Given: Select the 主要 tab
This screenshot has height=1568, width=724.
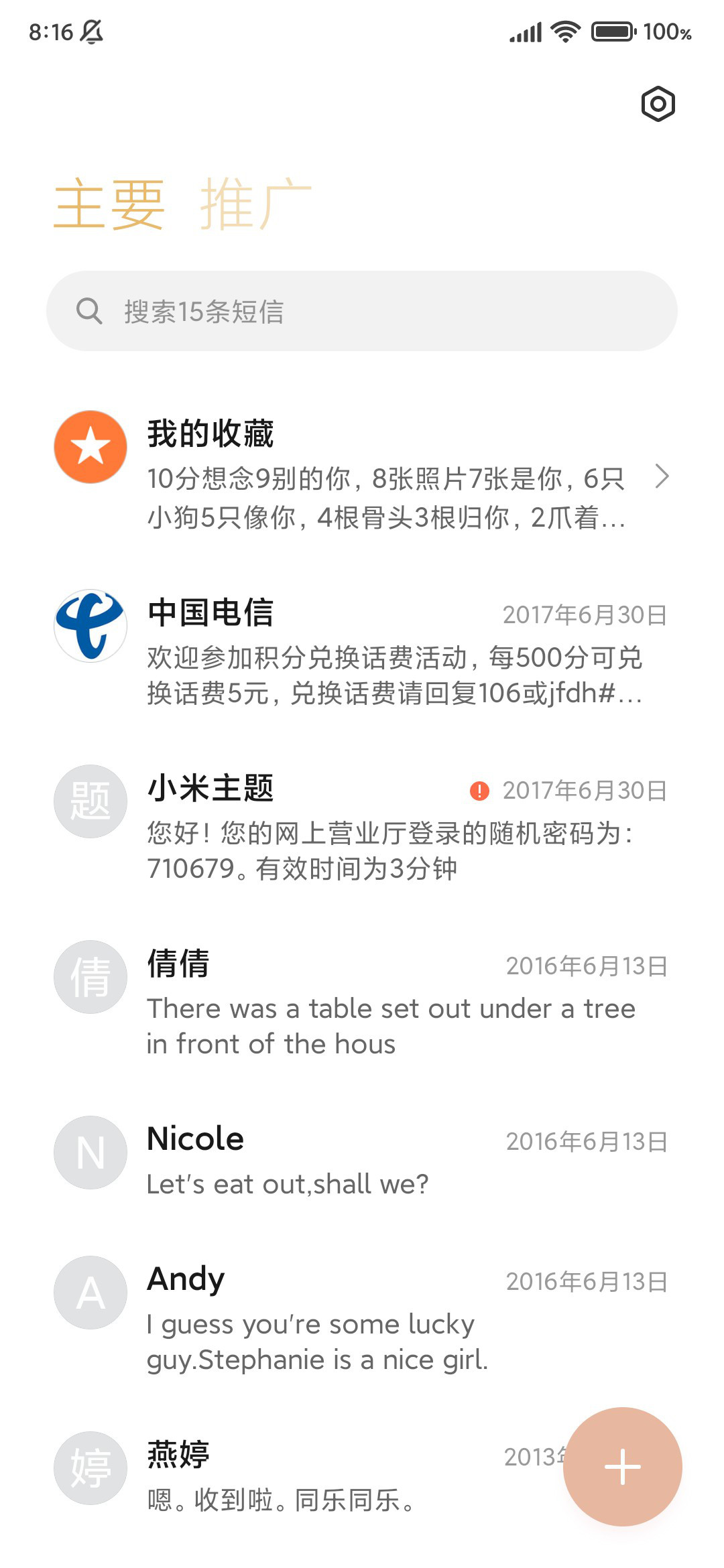Looking at the screenshot, I should point(109,204).
